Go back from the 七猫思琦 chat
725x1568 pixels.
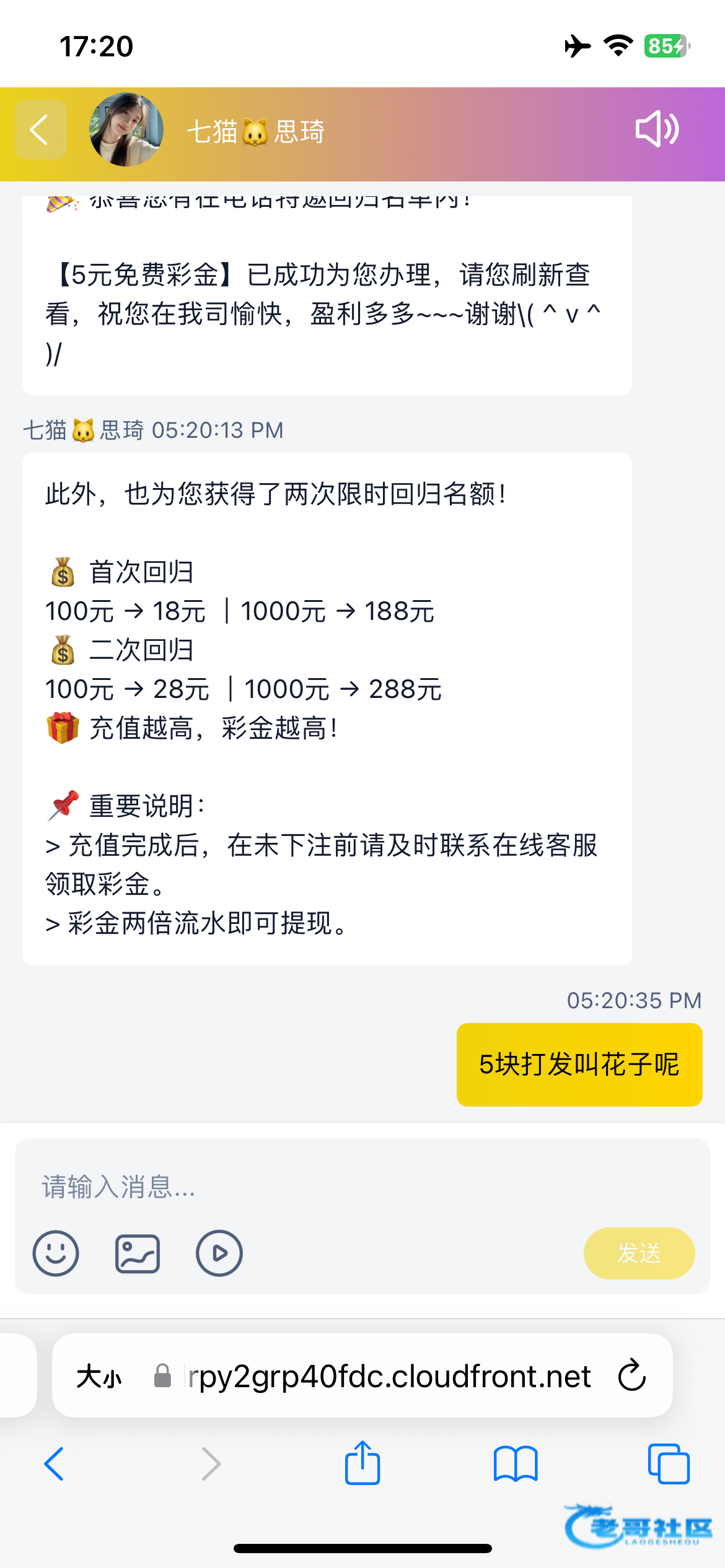40,131
